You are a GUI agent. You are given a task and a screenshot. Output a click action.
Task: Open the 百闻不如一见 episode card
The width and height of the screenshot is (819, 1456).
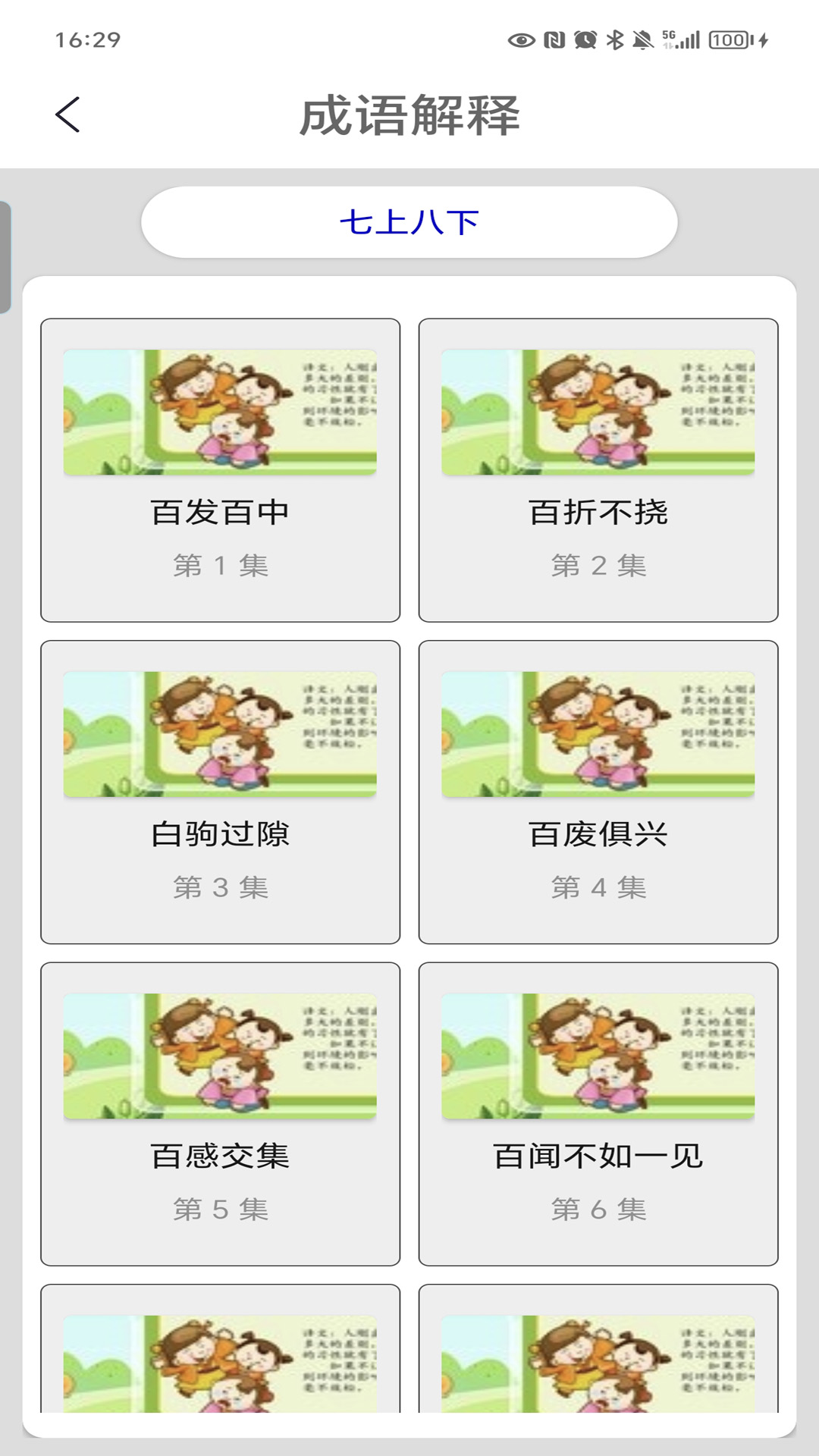point(599,1115)
